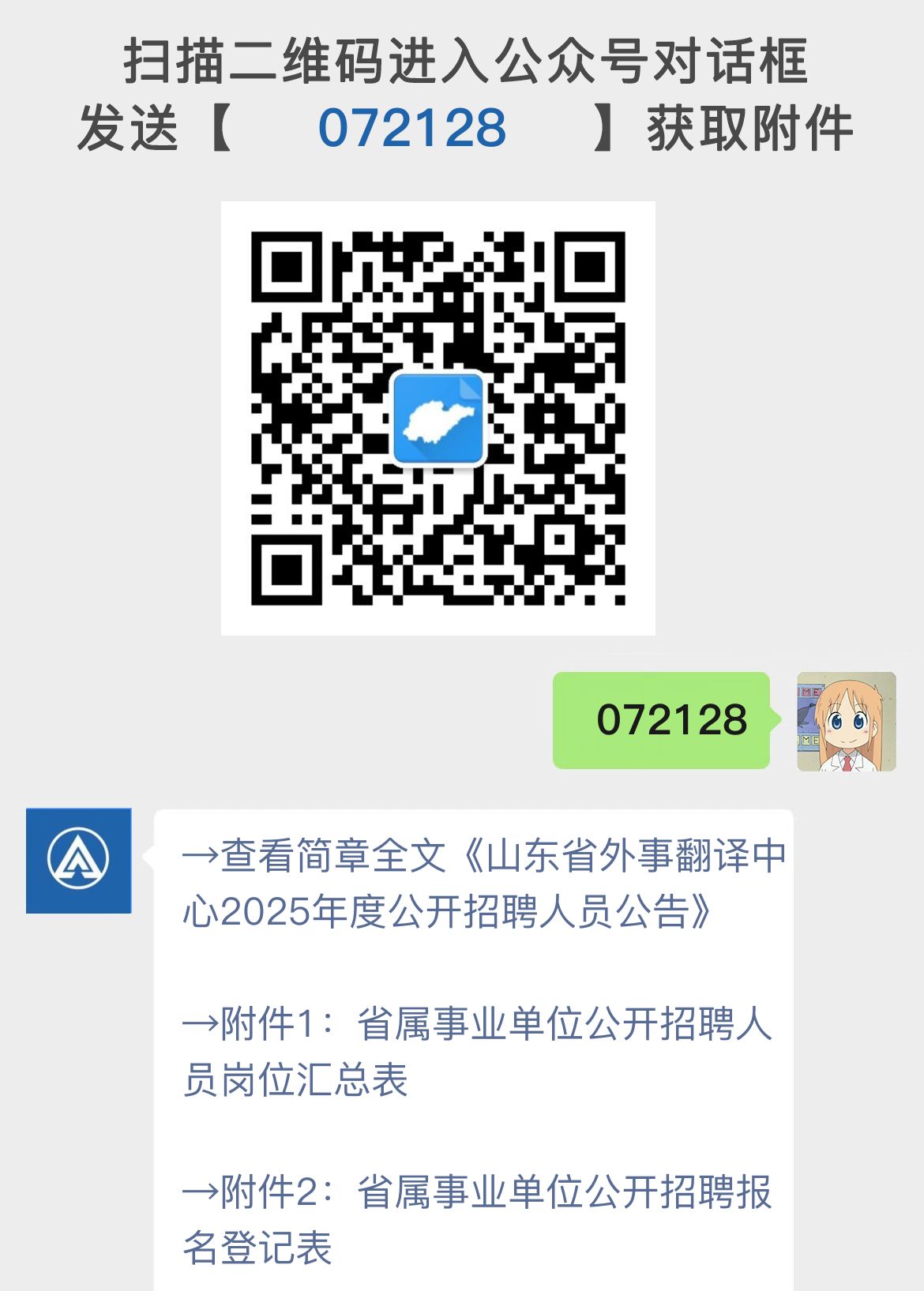
Task: Tap the green message bubble showing 072128
Action: pos(662,720)
